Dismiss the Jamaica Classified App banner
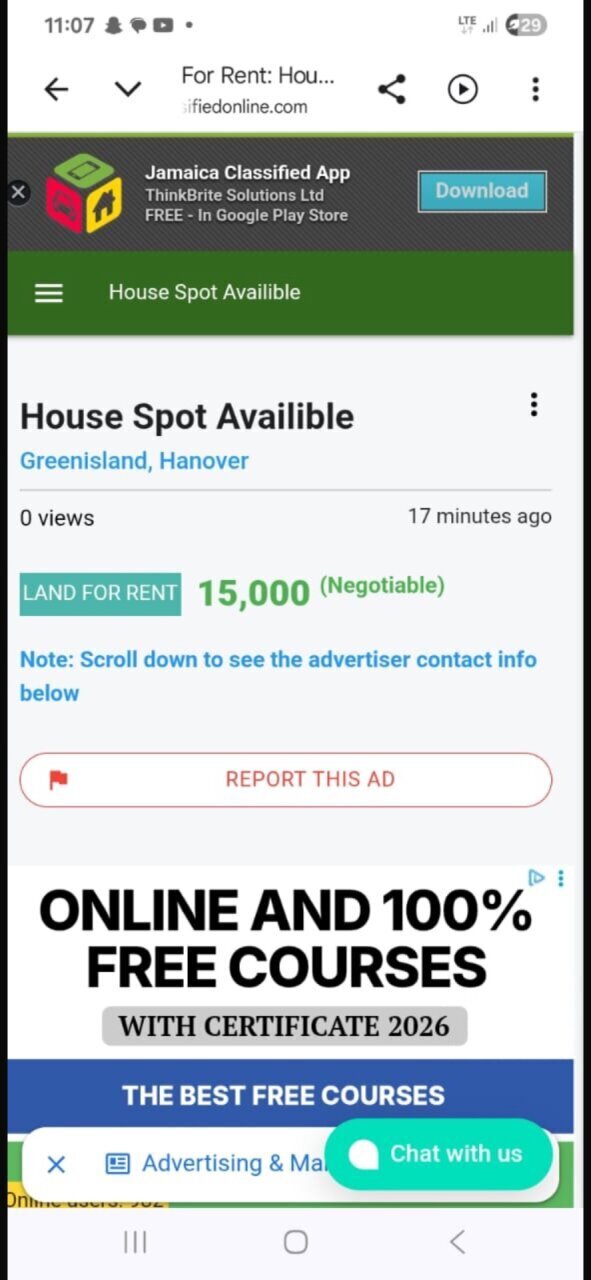Image resolution: width=591 pixels, height=1280 pixels. [19, 192]
